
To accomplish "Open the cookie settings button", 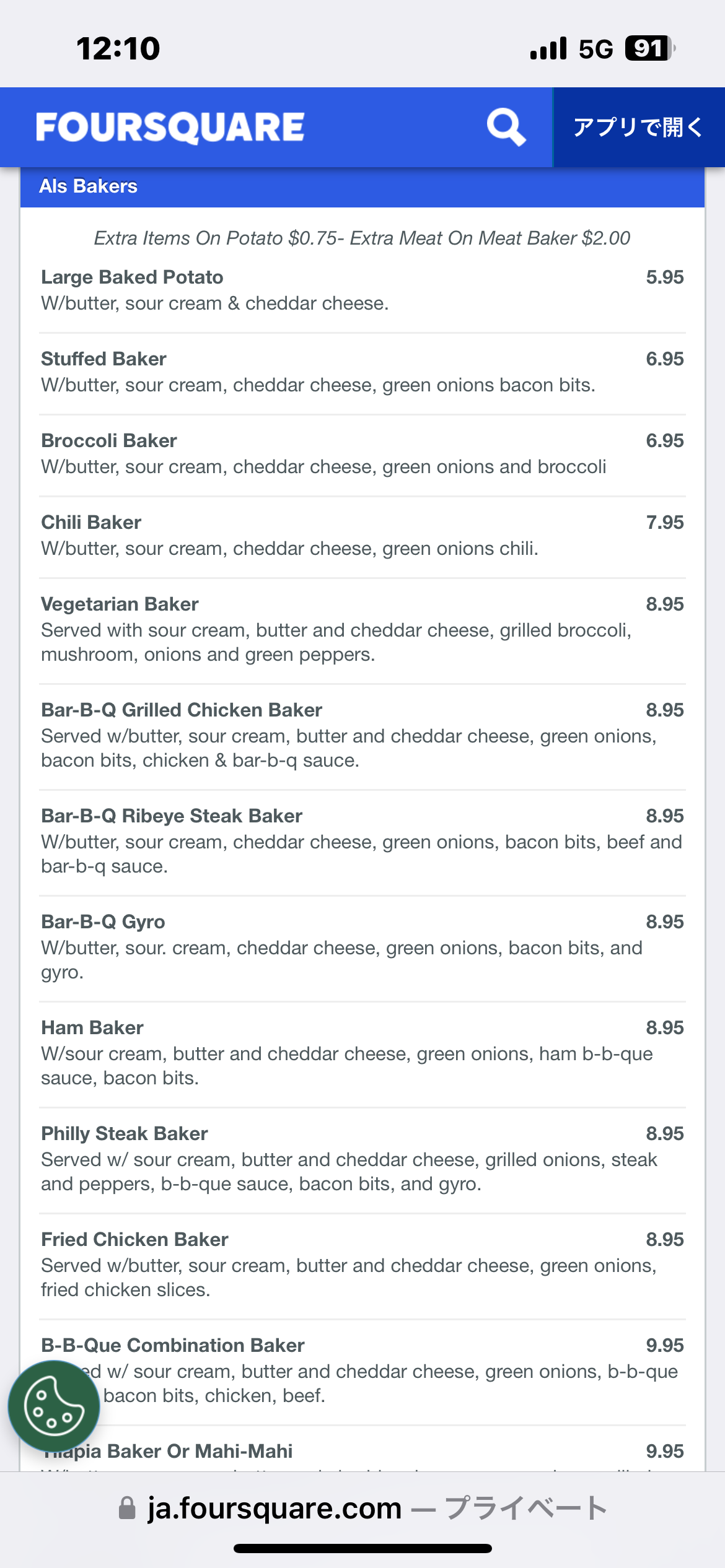I will coord(54,1406).
